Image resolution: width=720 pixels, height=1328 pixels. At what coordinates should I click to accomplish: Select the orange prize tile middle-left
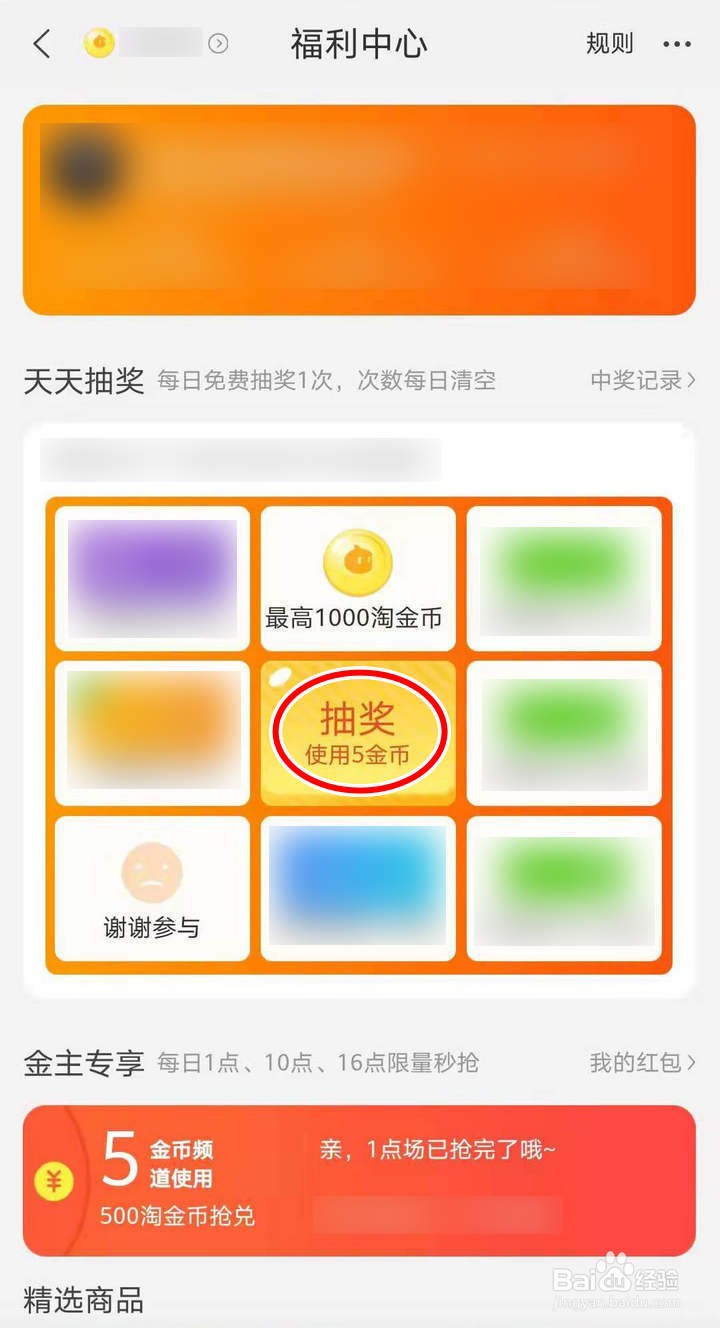click(x=150, y=732)
